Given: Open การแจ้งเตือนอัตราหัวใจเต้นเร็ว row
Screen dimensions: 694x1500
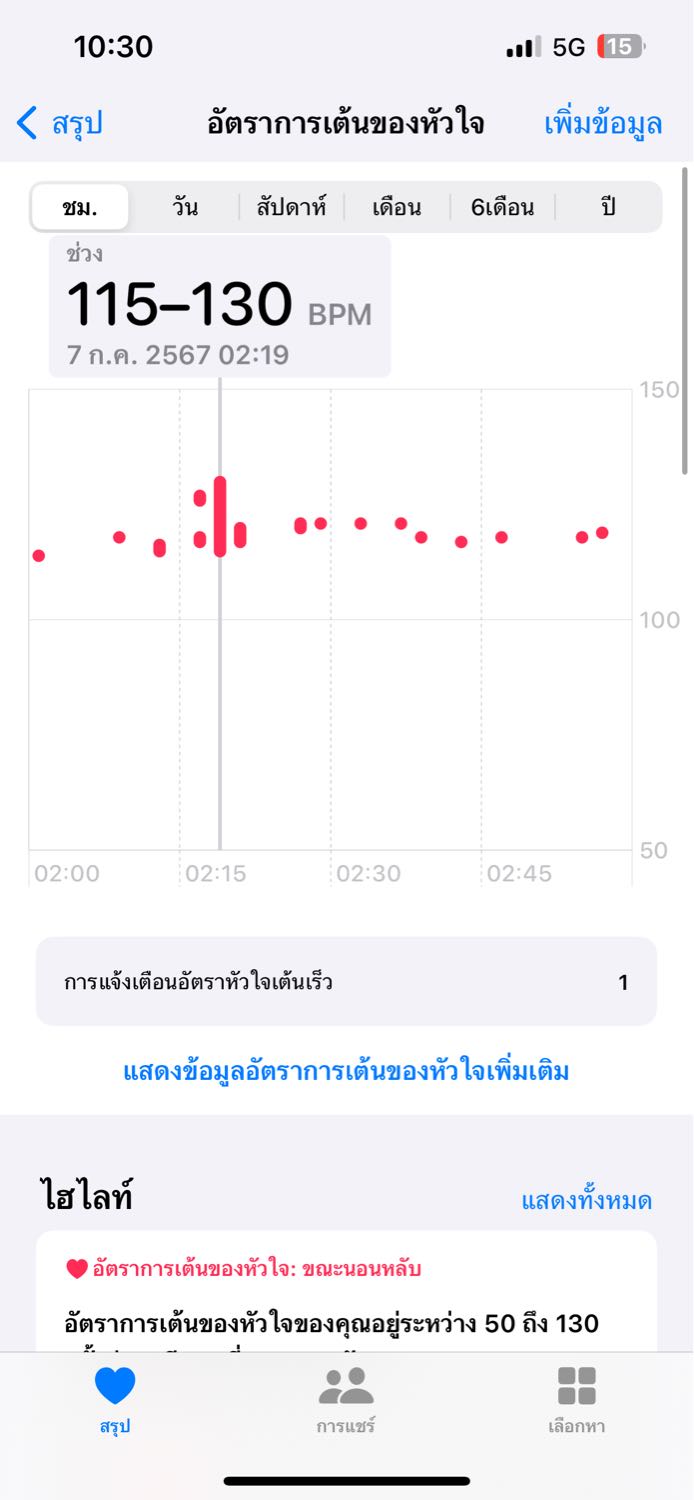Looking at the screenshot, I should tap(346, 982).
